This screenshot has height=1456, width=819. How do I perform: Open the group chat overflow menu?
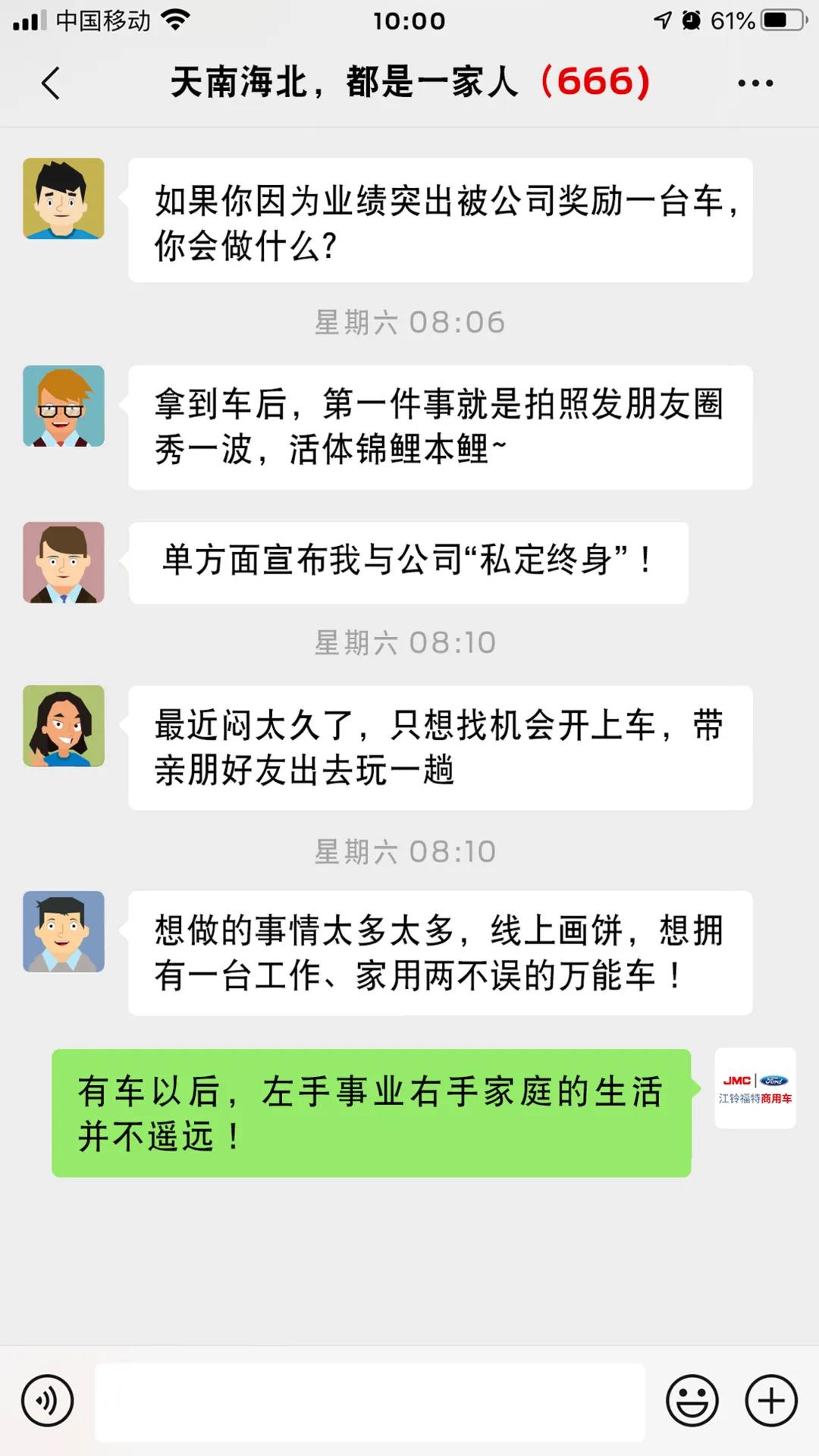pyautogui.click(x=755, y=83)
